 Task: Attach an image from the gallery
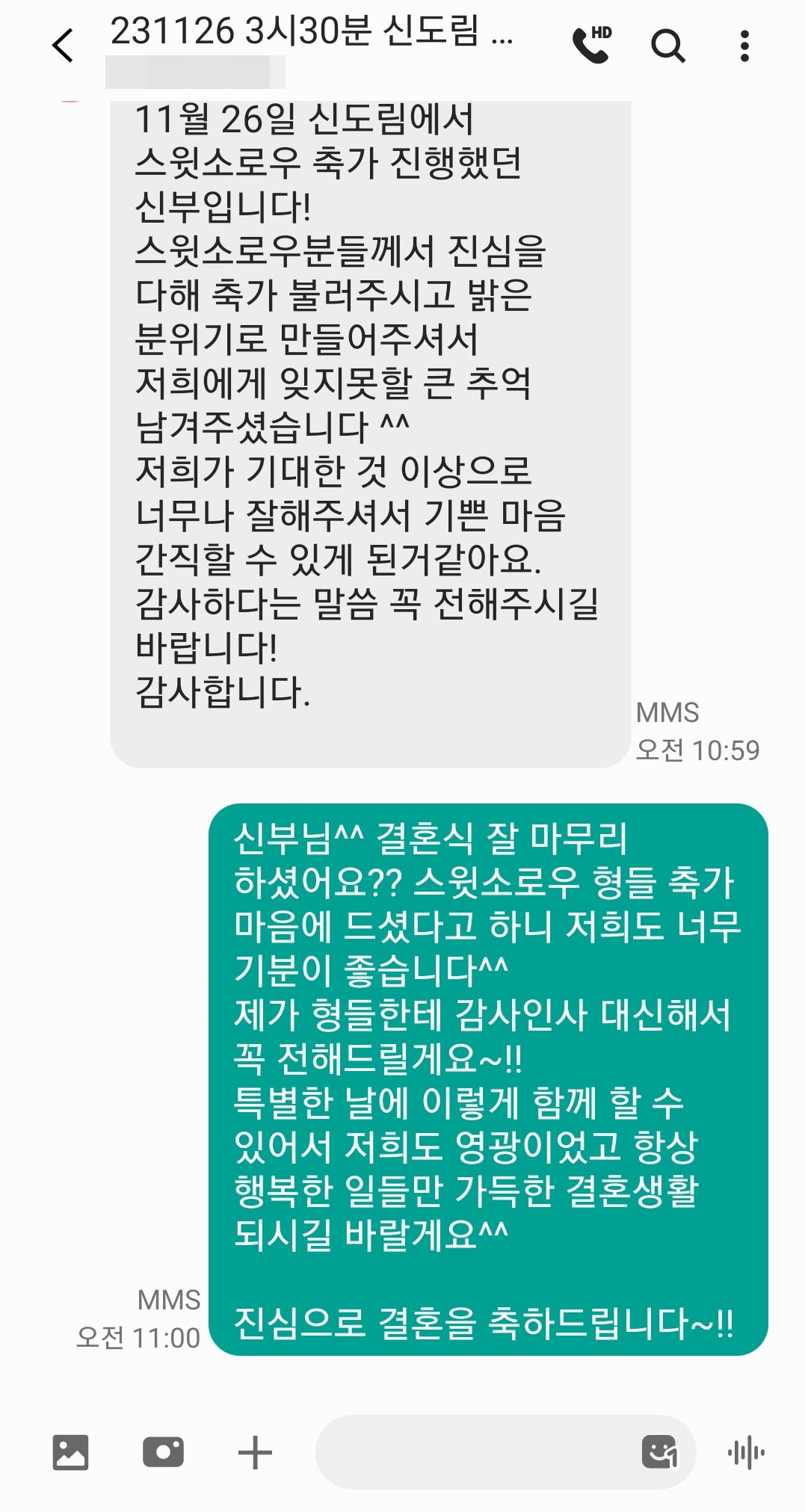[70, 1452]
